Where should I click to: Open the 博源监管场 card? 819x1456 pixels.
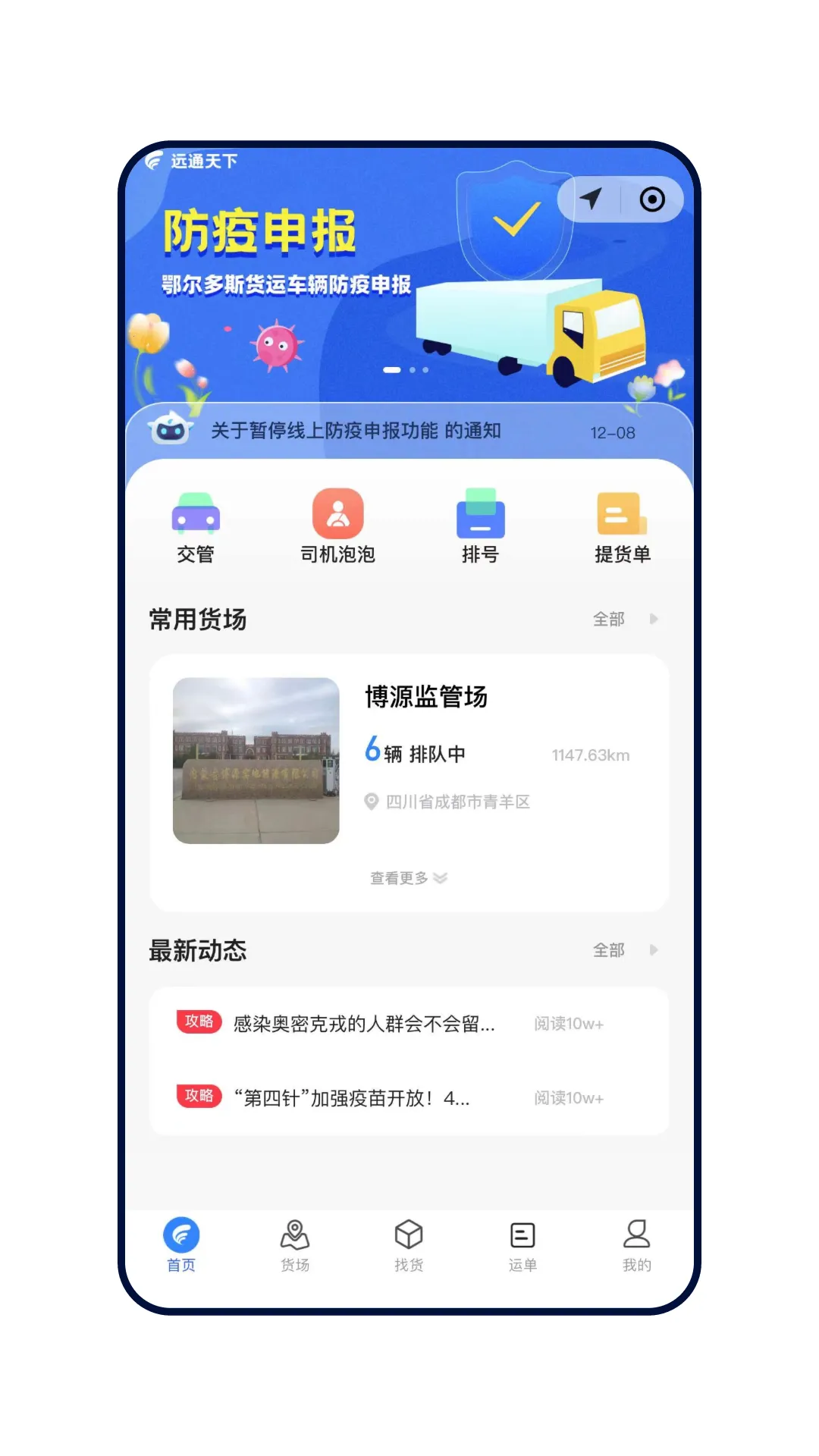tap(409, 758)
